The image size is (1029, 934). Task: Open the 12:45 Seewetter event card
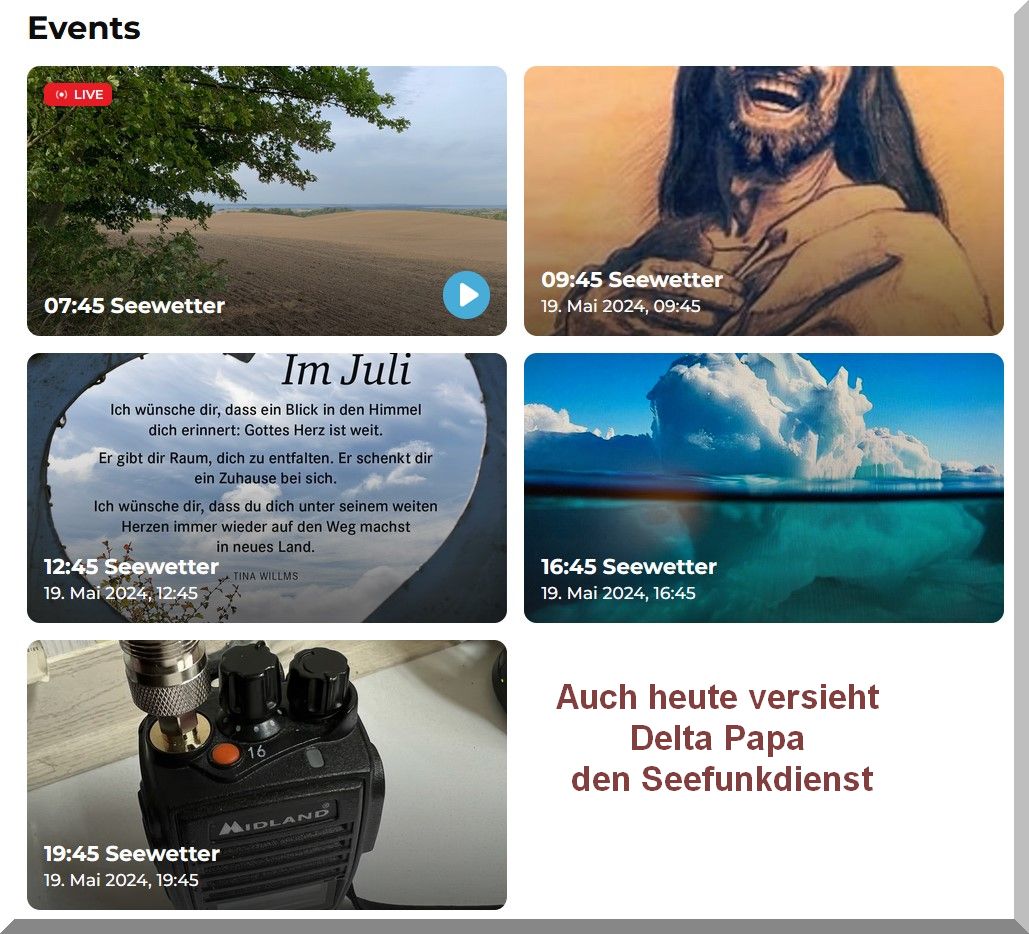pos(266,488)
